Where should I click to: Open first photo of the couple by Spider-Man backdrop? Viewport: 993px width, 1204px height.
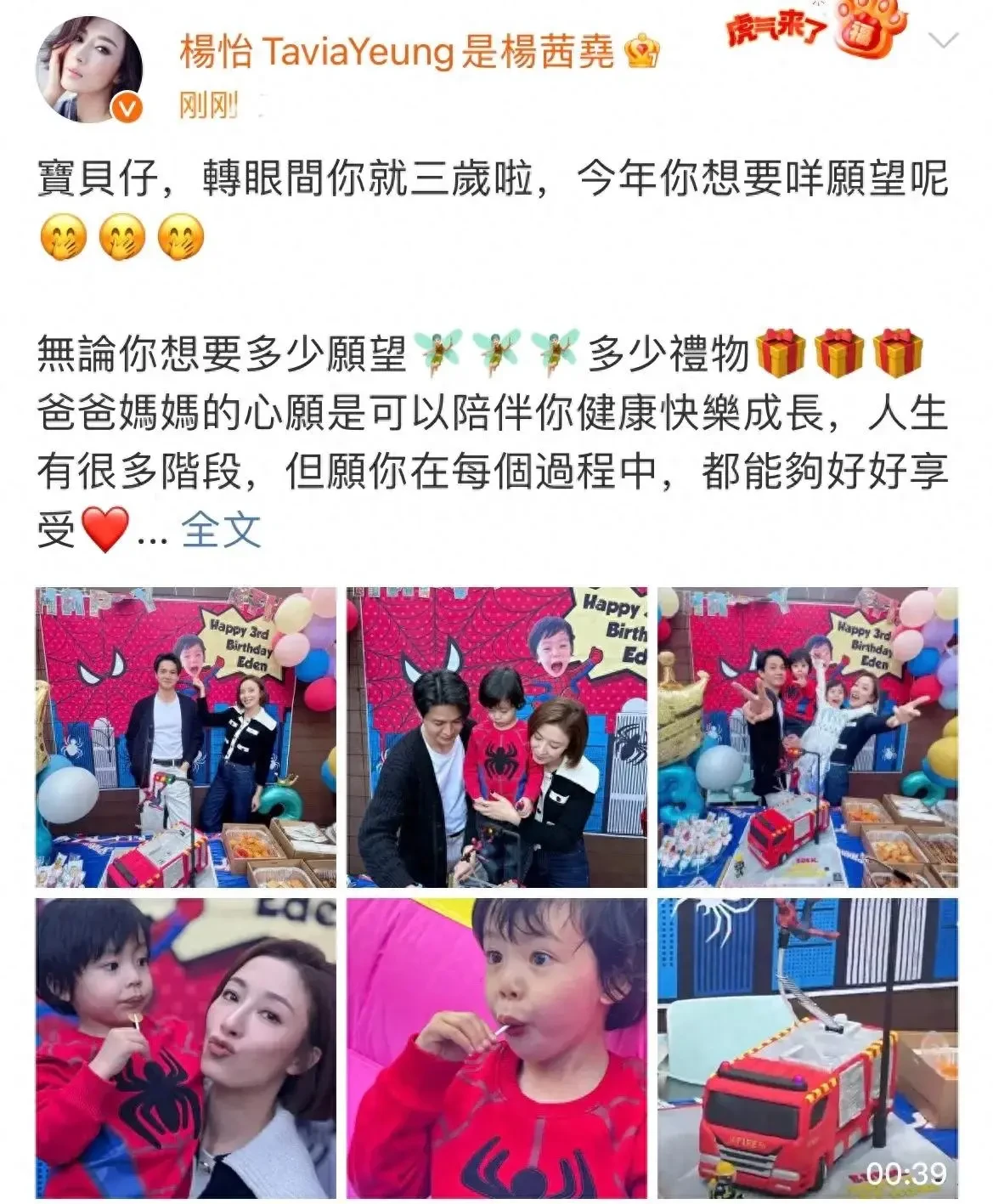point(185,737)
